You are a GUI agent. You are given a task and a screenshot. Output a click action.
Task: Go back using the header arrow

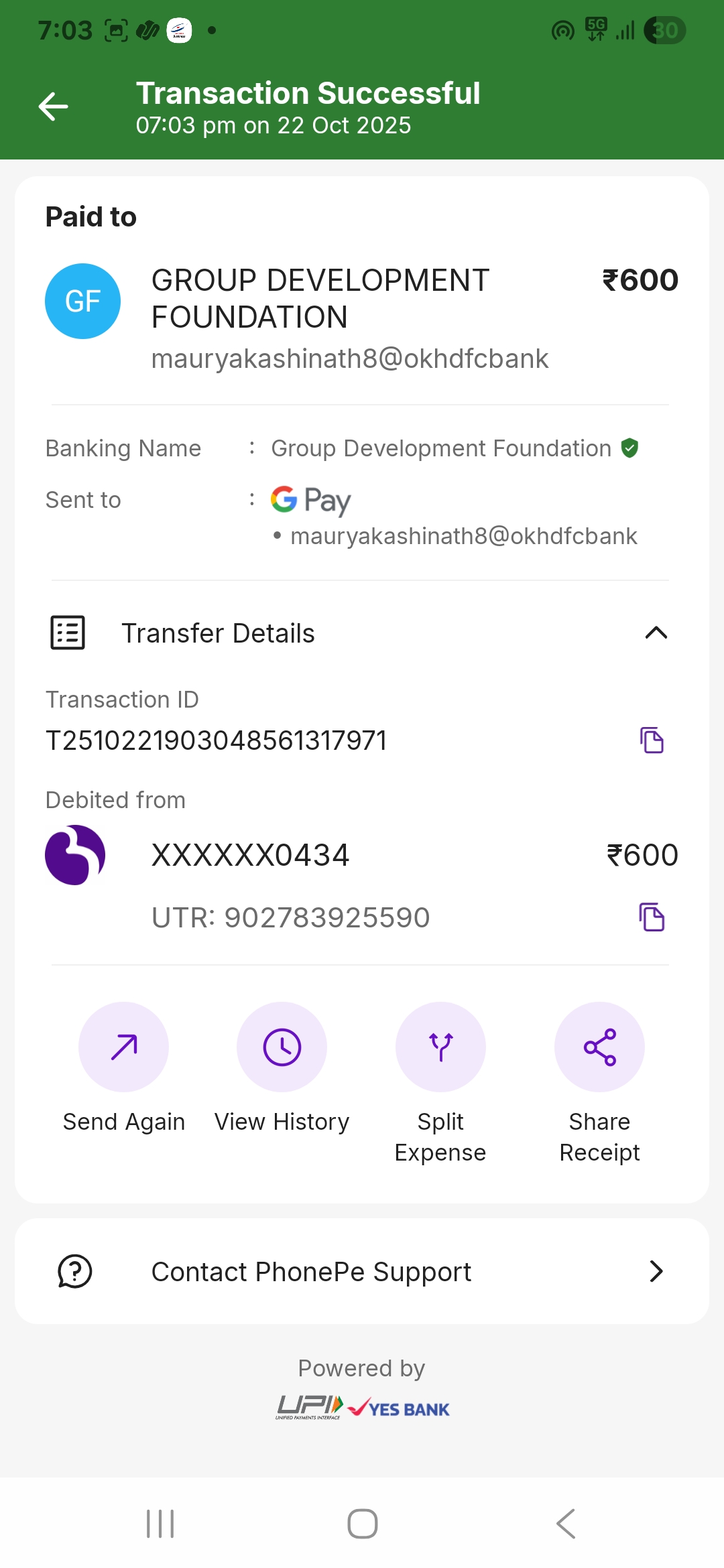click(54, 107)
